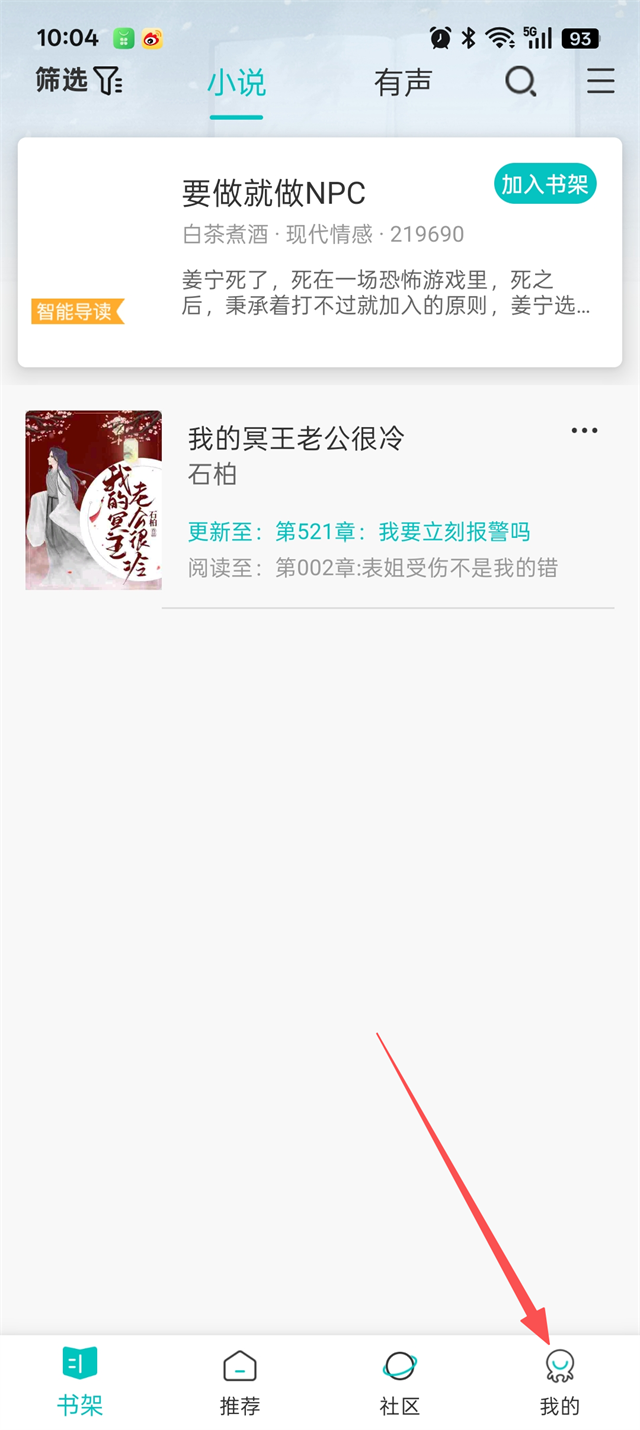Open the 我的 profile tab

[x=560, y=1380]
